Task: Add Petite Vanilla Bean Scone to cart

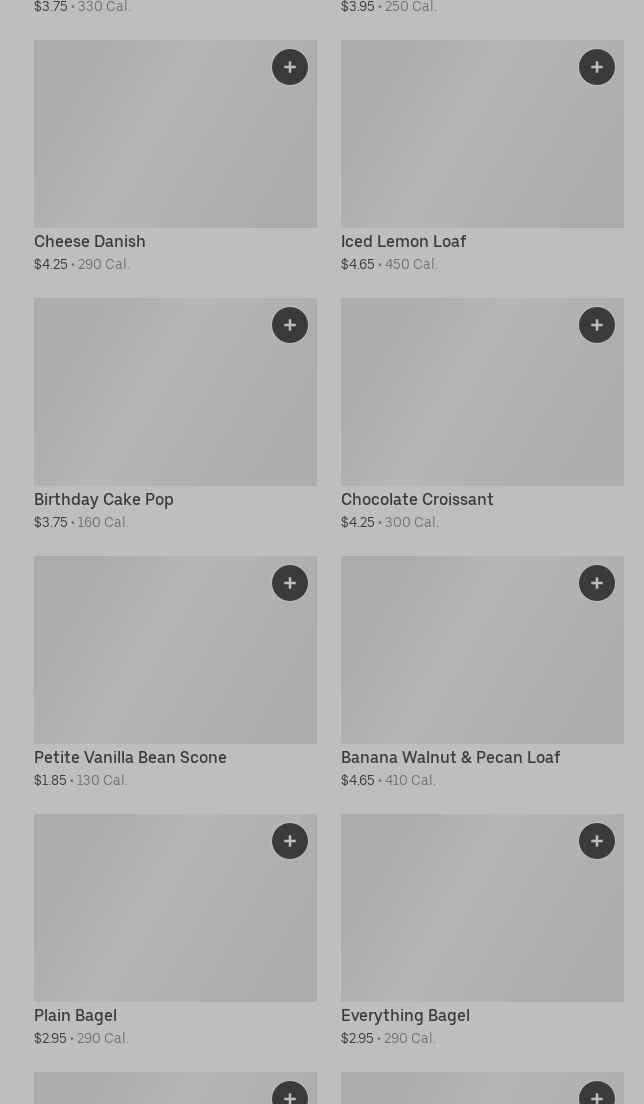Action: [x=290, y=583]
